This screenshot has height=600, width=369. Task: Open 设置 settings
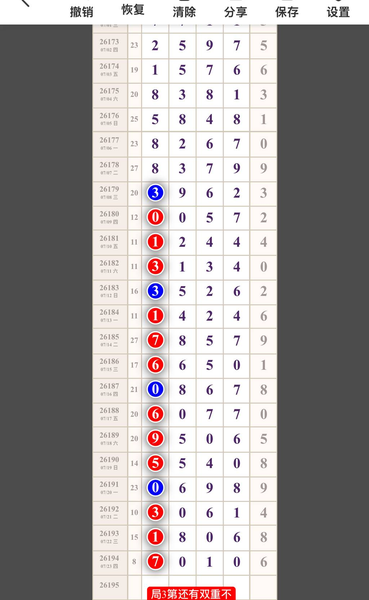pyautogui.click(x=338, y=12)
